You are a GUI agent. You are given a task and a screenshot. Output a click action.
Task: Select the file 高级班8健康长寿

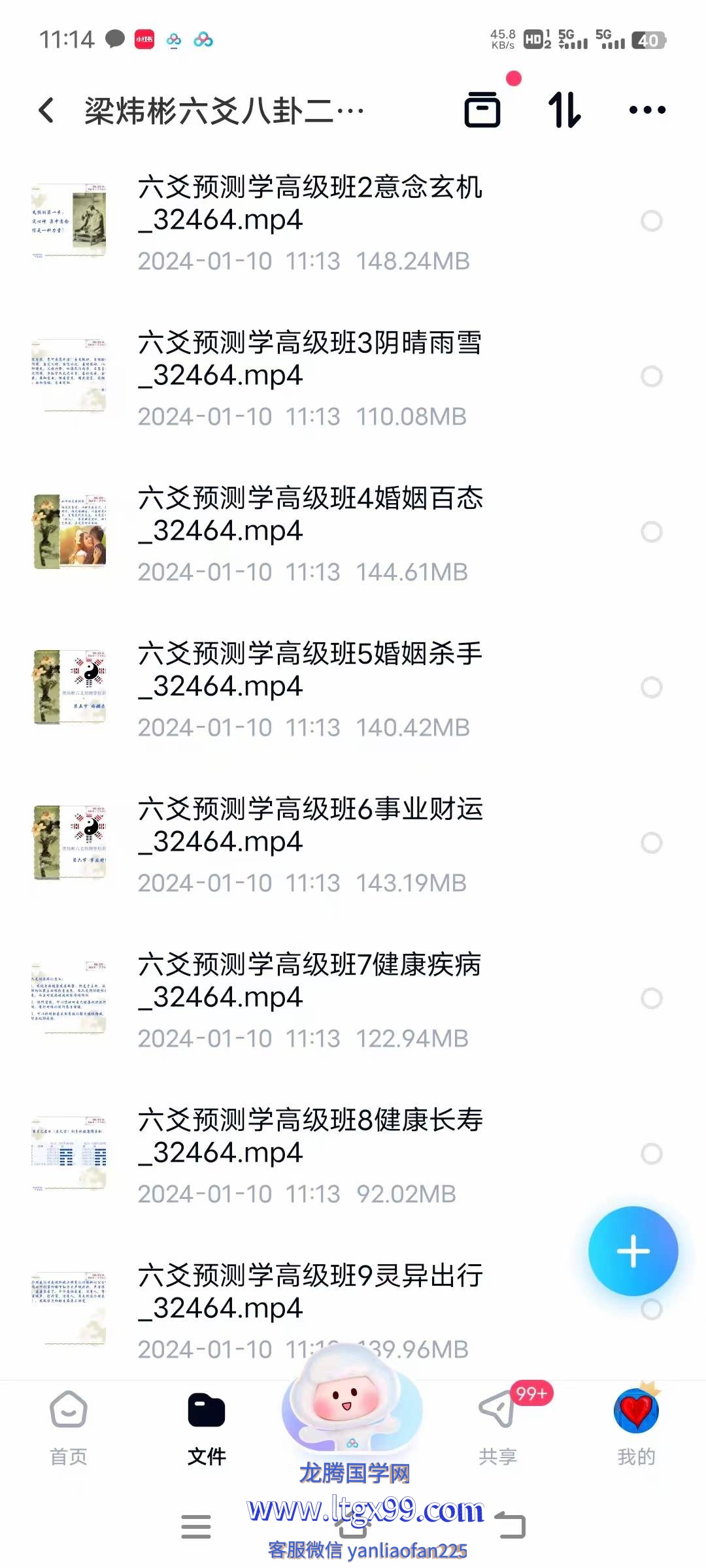click(651, 1154)
